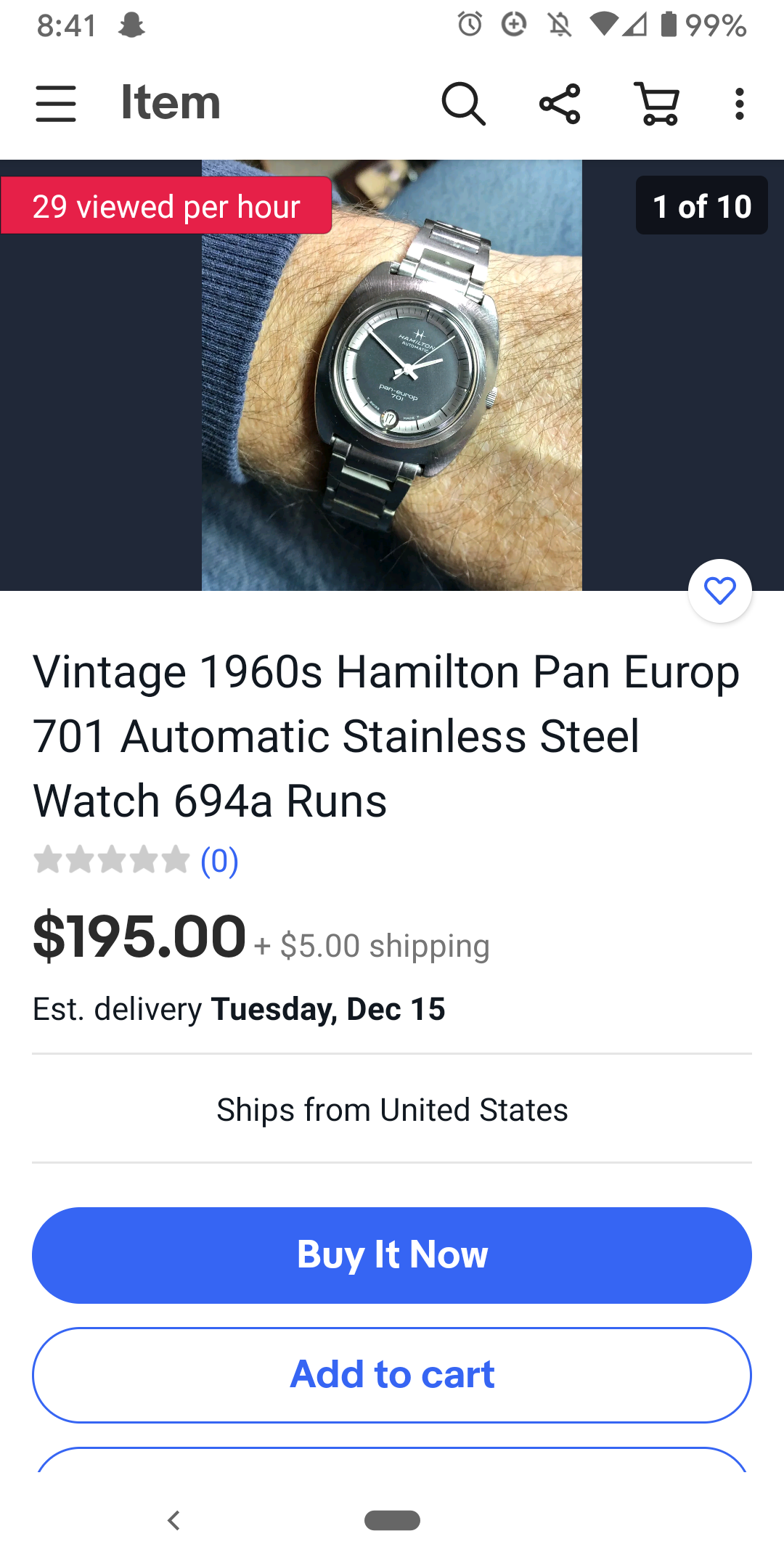Buy It Now for $195.00
The height and width of the screenshot is (1568, 784).
point(392,1255)
